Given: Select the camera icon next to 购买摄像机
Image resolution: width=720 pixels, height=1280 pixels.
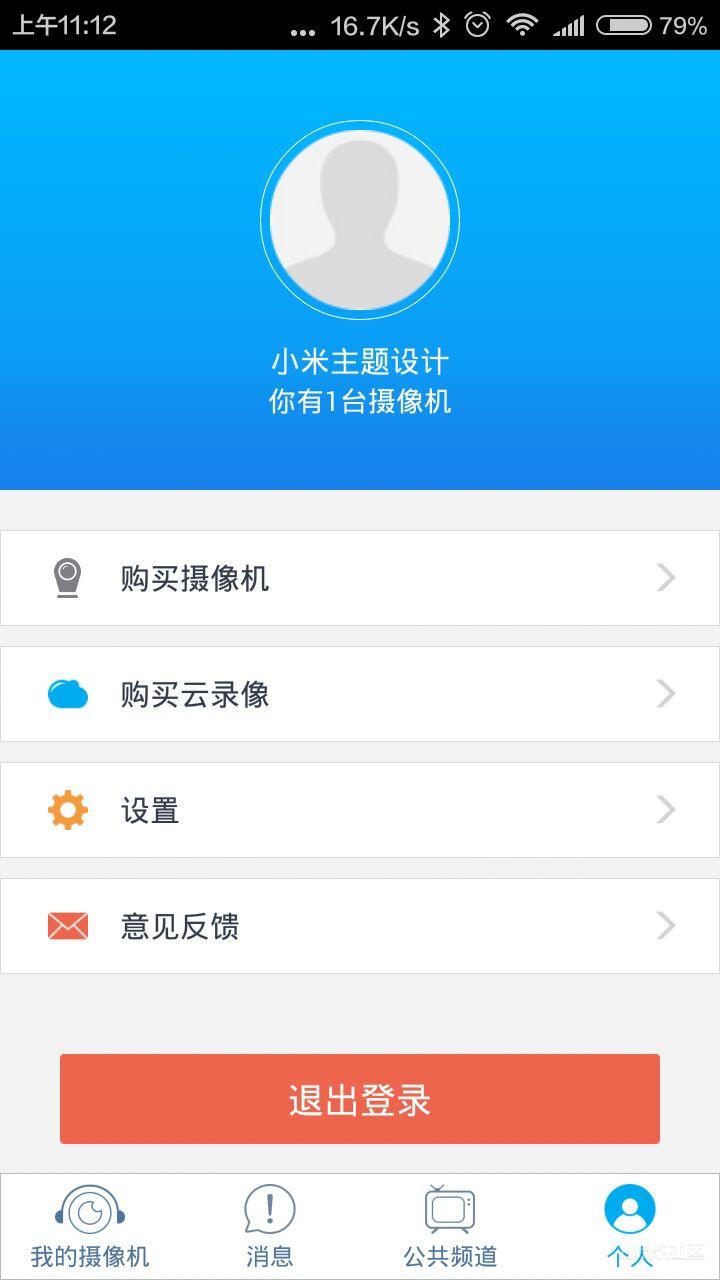Looking at the screenshot, I should tap(67, 577).
